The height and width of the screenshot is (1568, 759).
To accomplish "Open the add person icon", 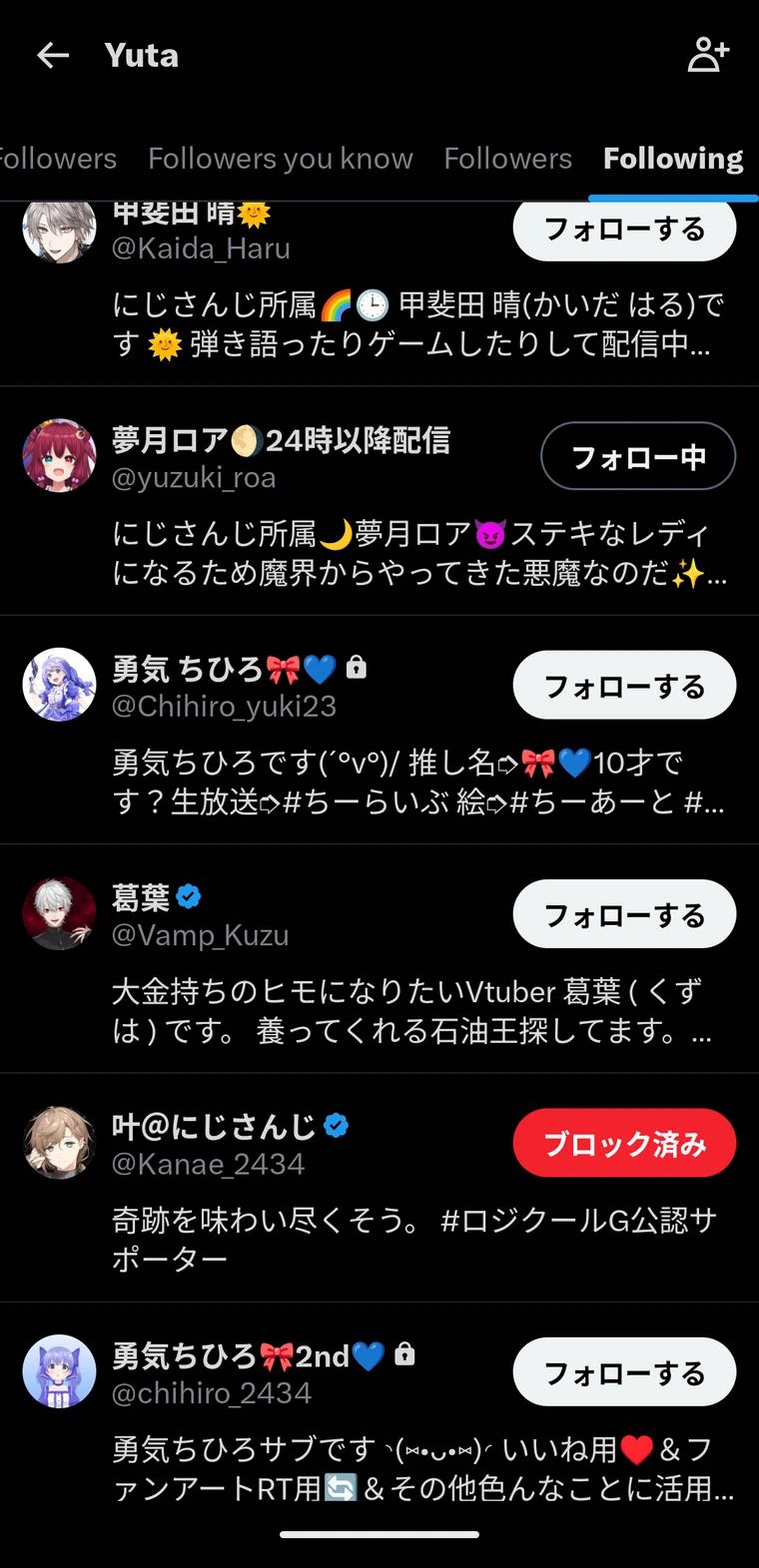I will pyautogui.click(x=708, y=56).
